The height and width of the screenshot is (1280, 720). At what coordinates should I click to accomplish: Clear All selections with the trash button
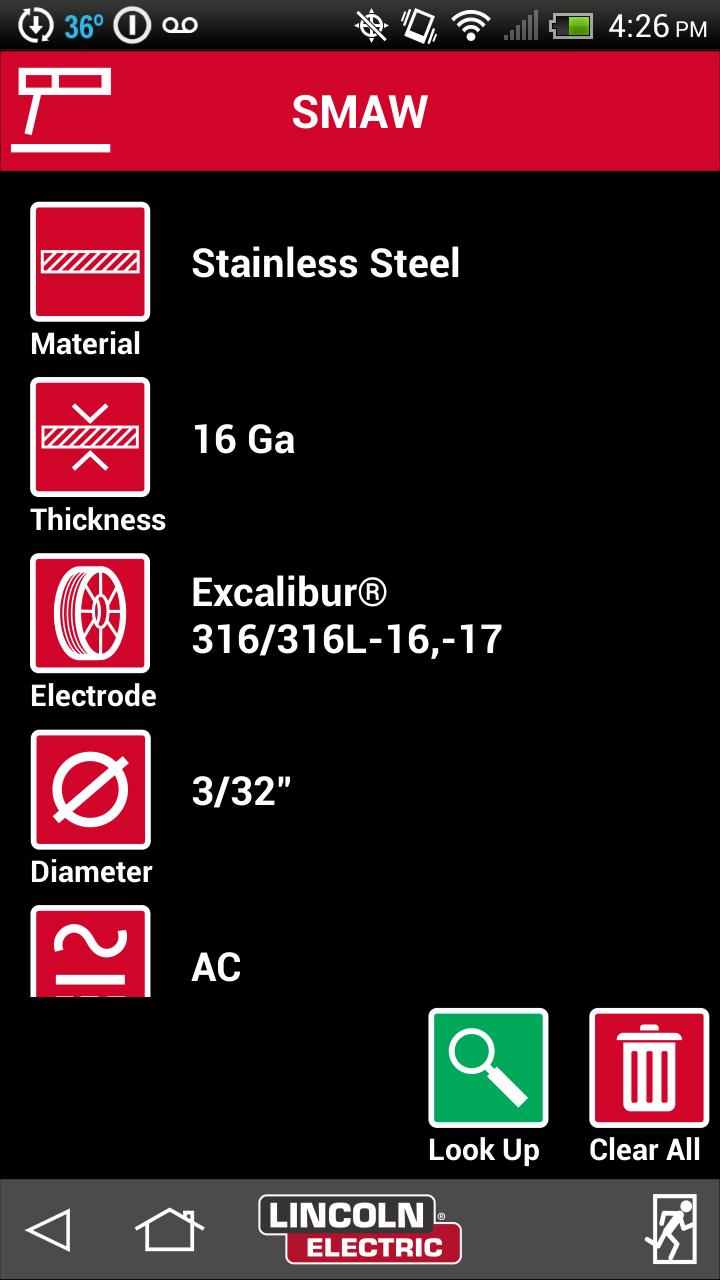tap(648, 1068)
